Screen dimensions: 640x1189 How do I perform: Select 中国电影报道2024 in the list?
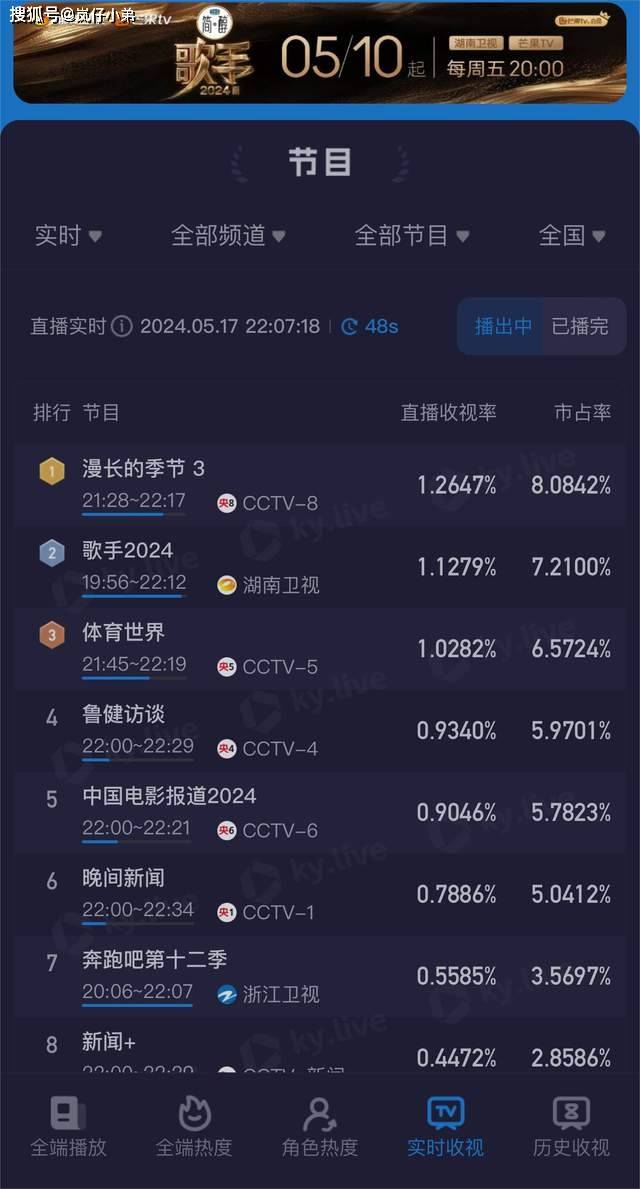tap(320, 813)
